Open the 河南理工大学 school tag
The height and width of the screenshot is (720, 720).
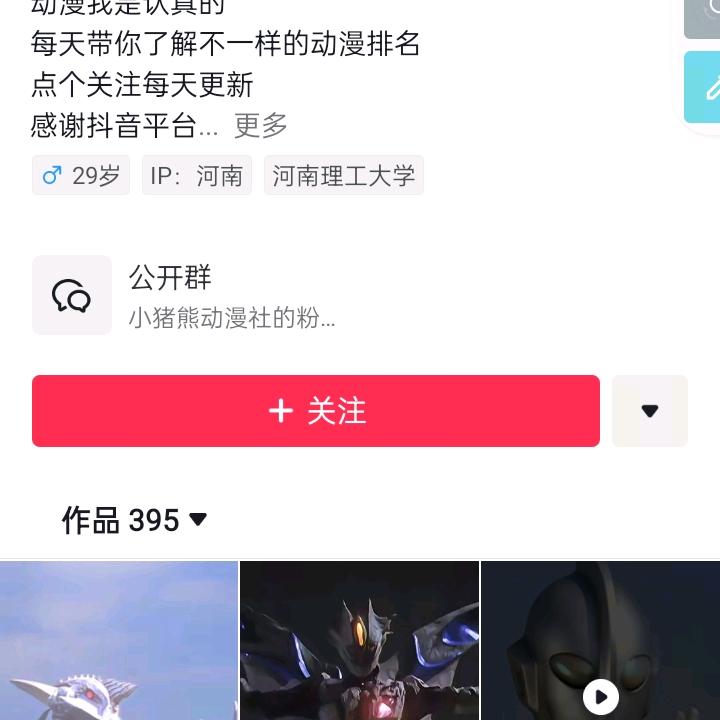click(x=344, y=176)
